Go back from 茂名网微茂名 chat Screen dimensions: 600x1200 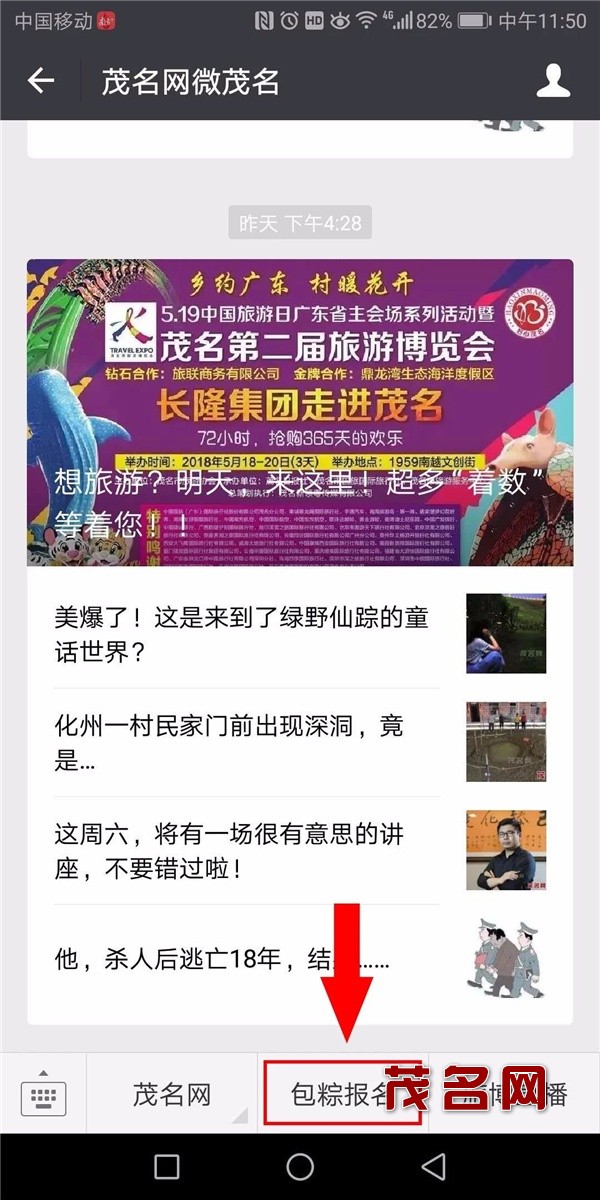coord(40,81)
